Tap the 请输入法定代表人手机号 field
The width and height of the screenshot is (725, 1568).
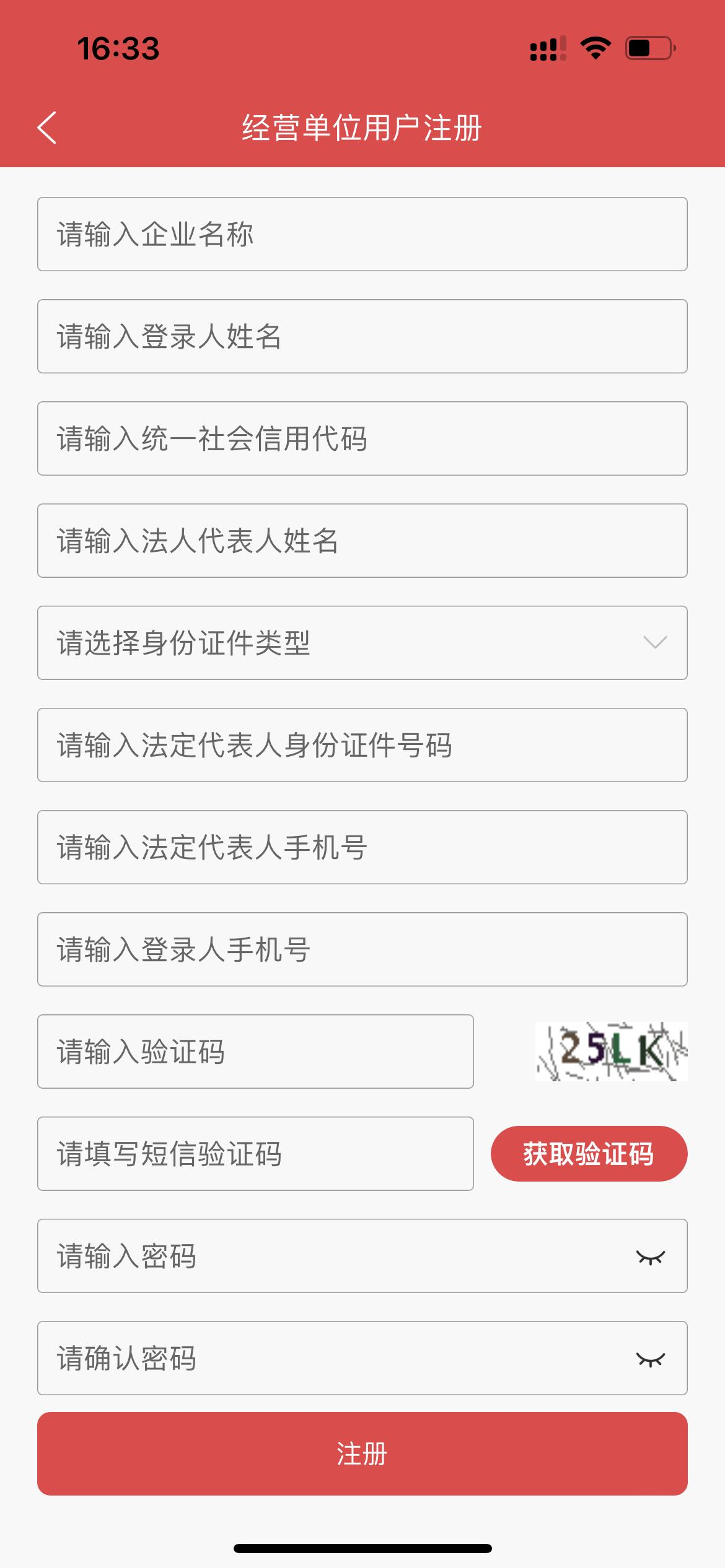pyautogui.click(x=362, y=847)
